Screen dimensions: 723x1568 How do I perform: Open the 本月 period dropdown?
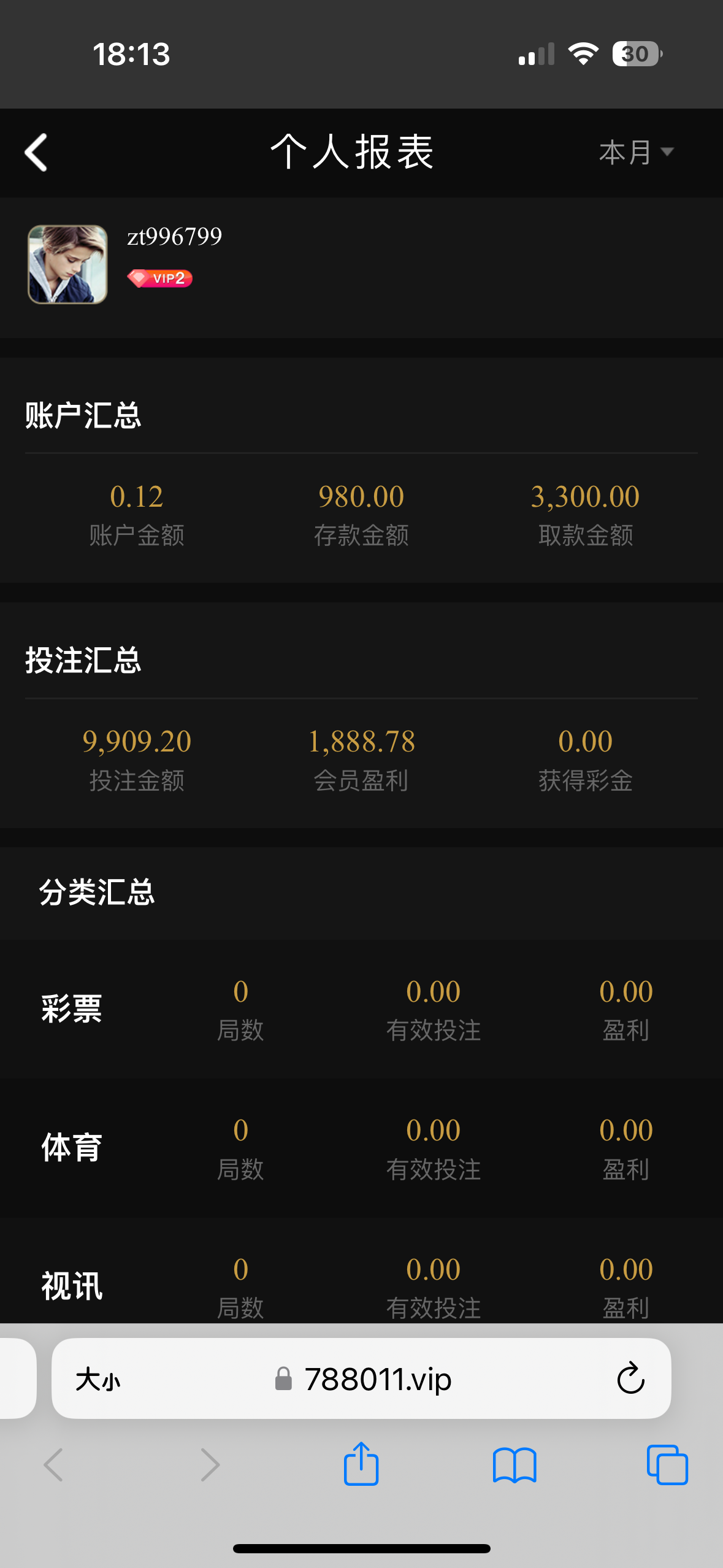click(x=636, y=152)
